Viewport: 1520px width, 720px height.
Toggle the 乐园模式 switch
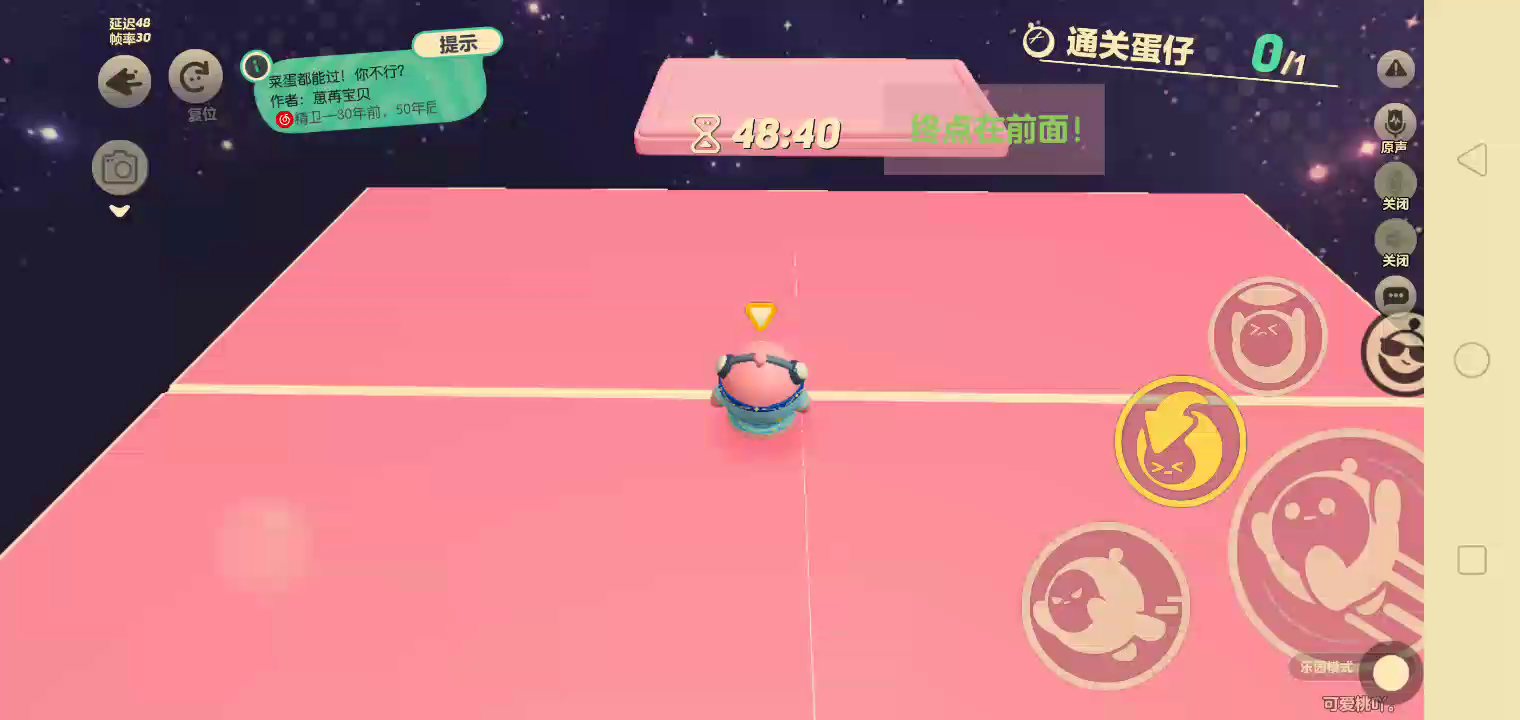point(1388,670)
